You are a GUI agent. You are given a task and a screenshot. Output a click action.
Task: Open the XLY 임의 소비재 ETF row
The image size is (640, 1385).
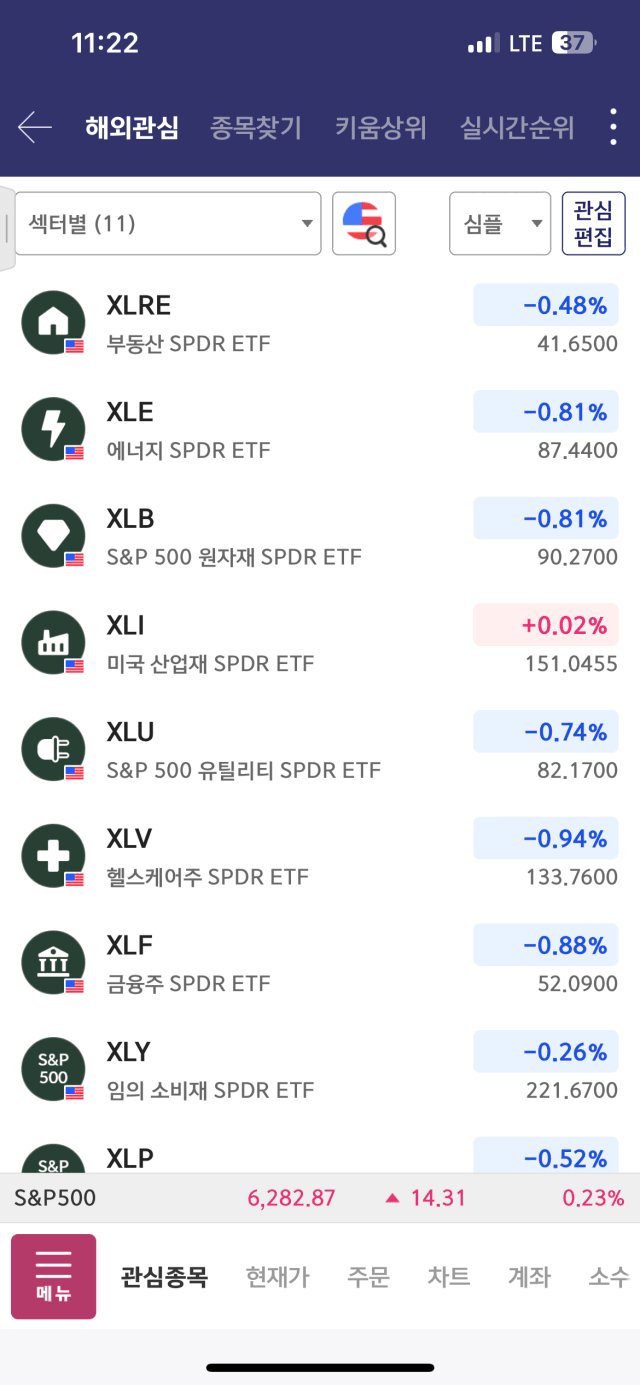pos(320,1069)
